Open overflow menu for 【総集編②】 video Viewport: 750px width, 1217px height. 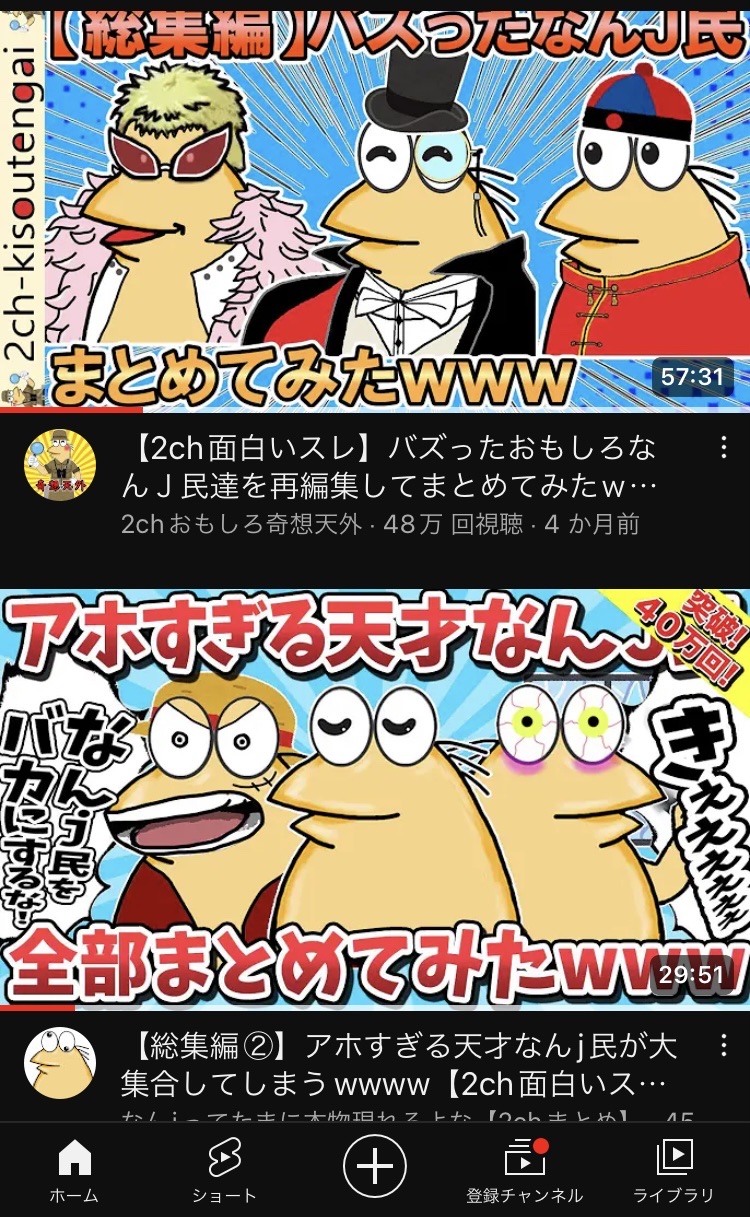(723, 1046)
